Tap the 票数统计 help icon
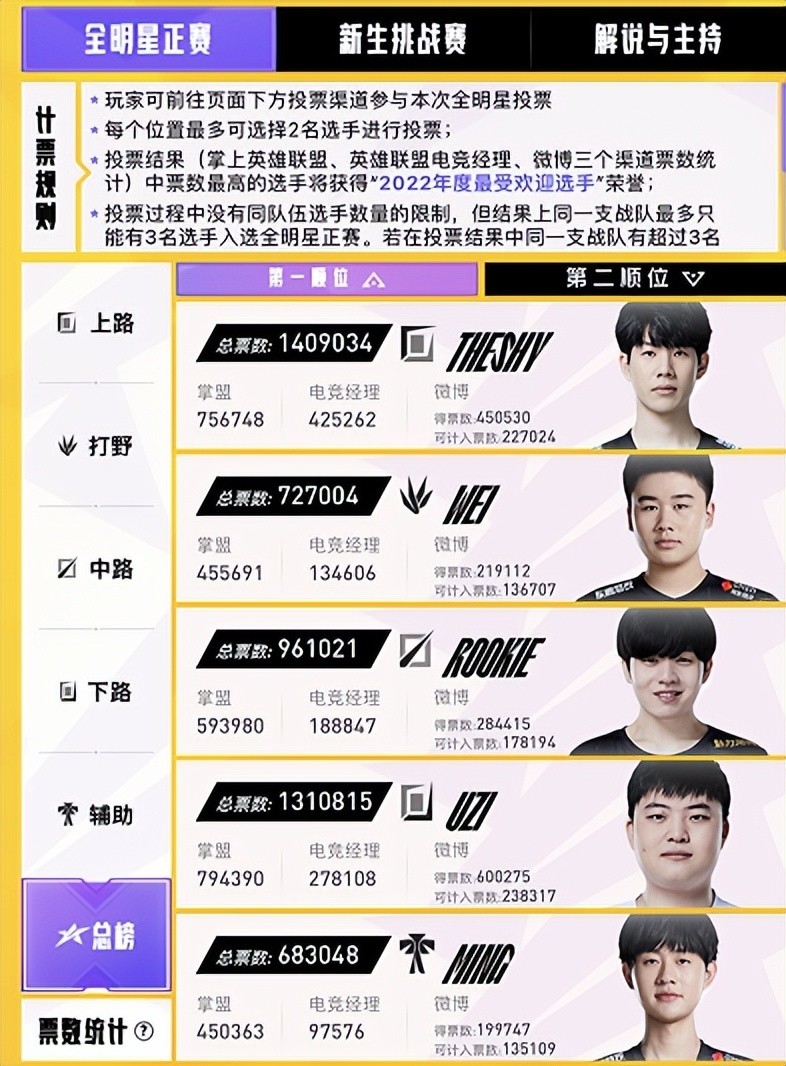 pyautogui.click(x=144, y=1031)
